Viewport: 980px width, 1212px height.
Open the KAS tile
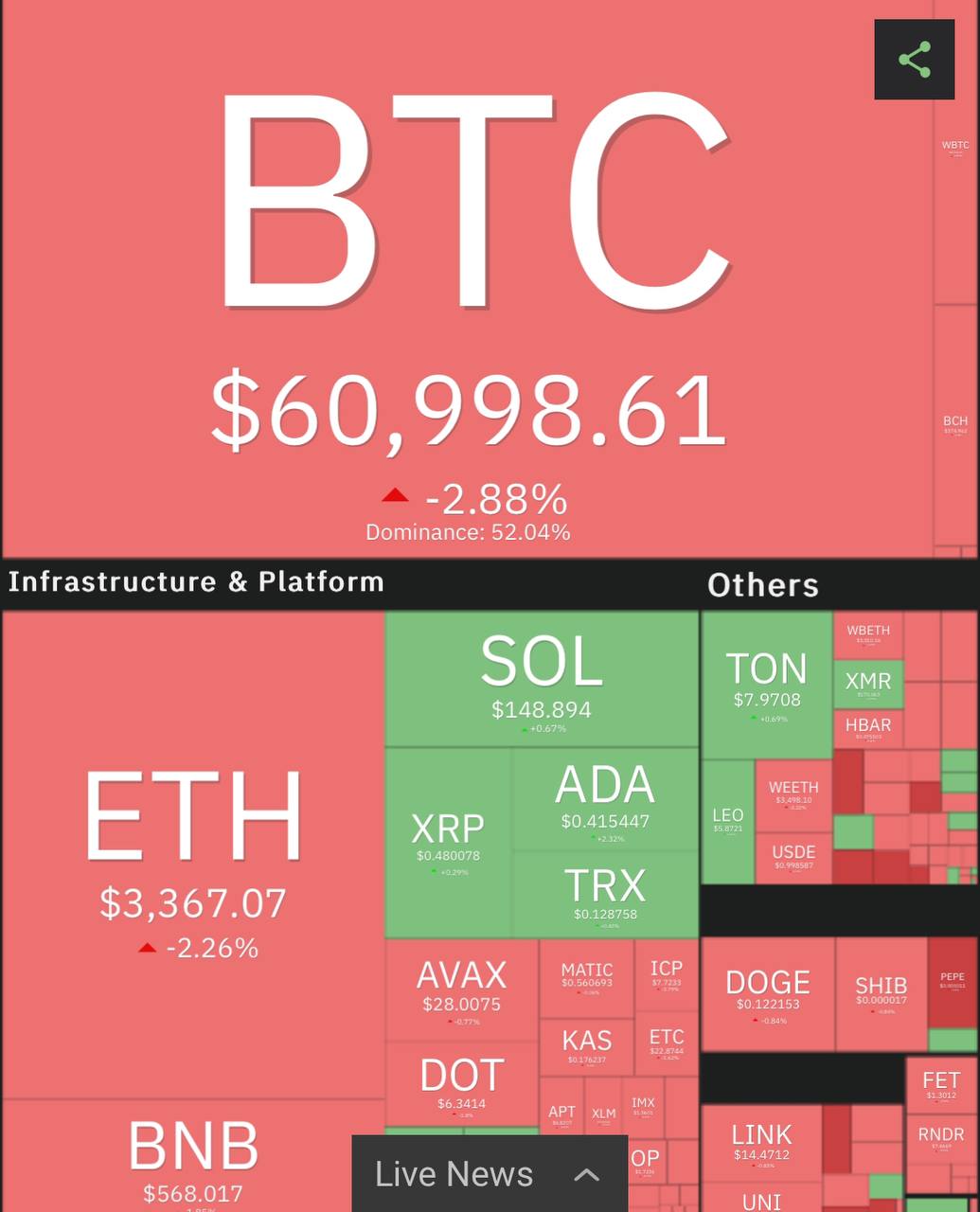click(x=586, y=1047)
